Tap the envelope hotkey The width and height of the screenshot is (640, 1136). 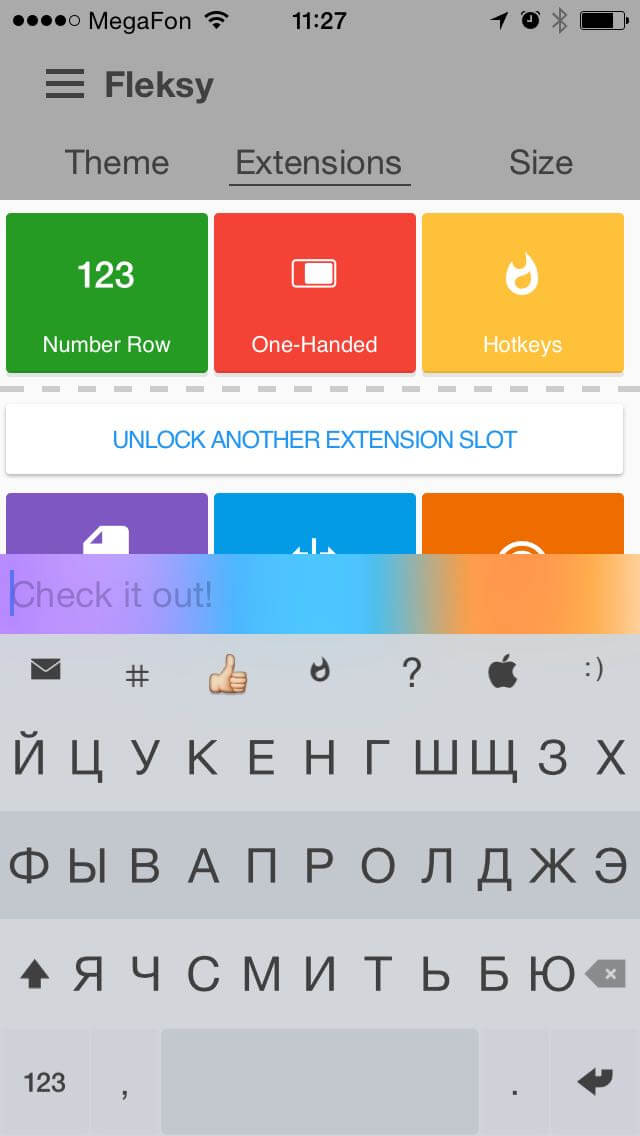click(x=45, y=671)
